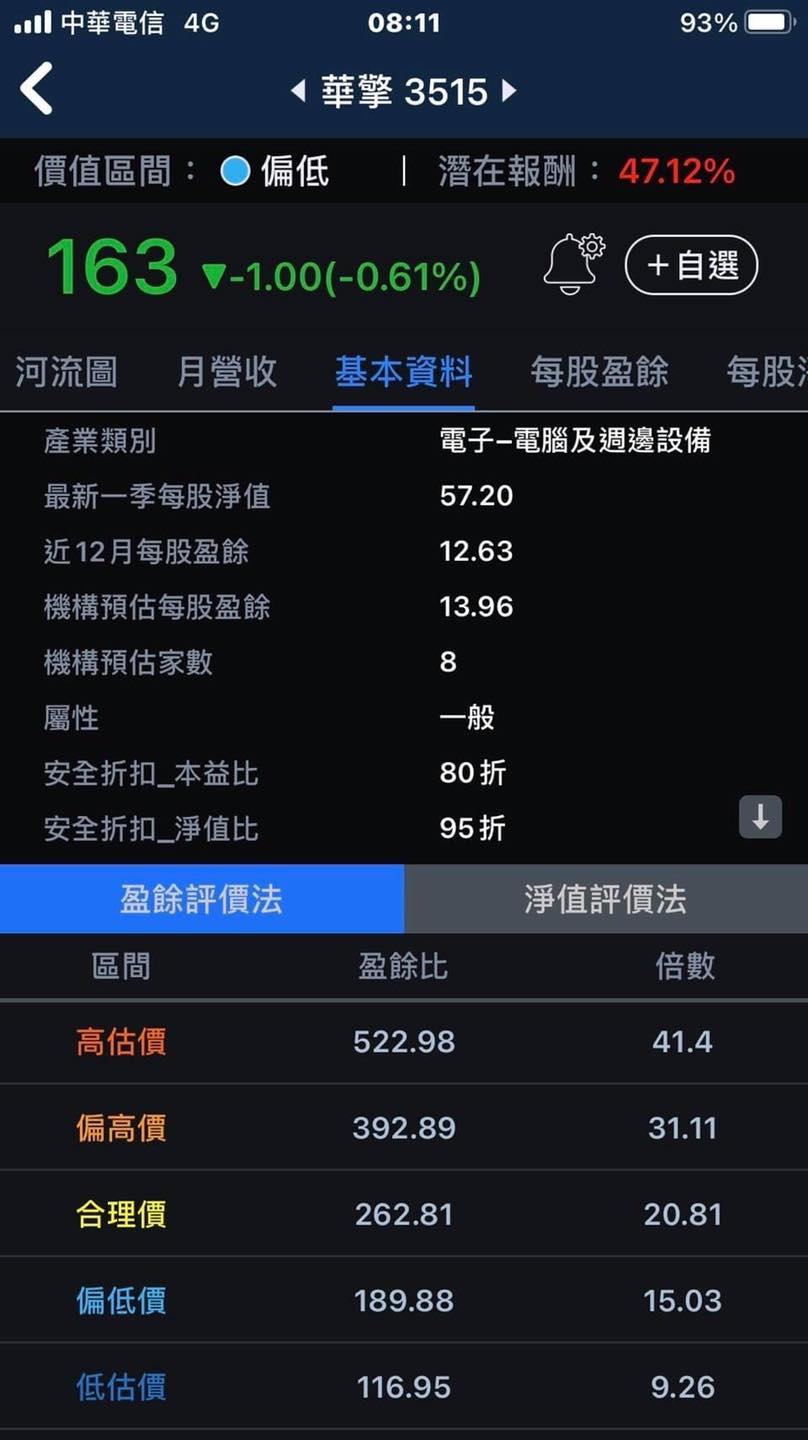
Task: Select the 盈餘評價法 segment
Action: (x=202, y=899)
